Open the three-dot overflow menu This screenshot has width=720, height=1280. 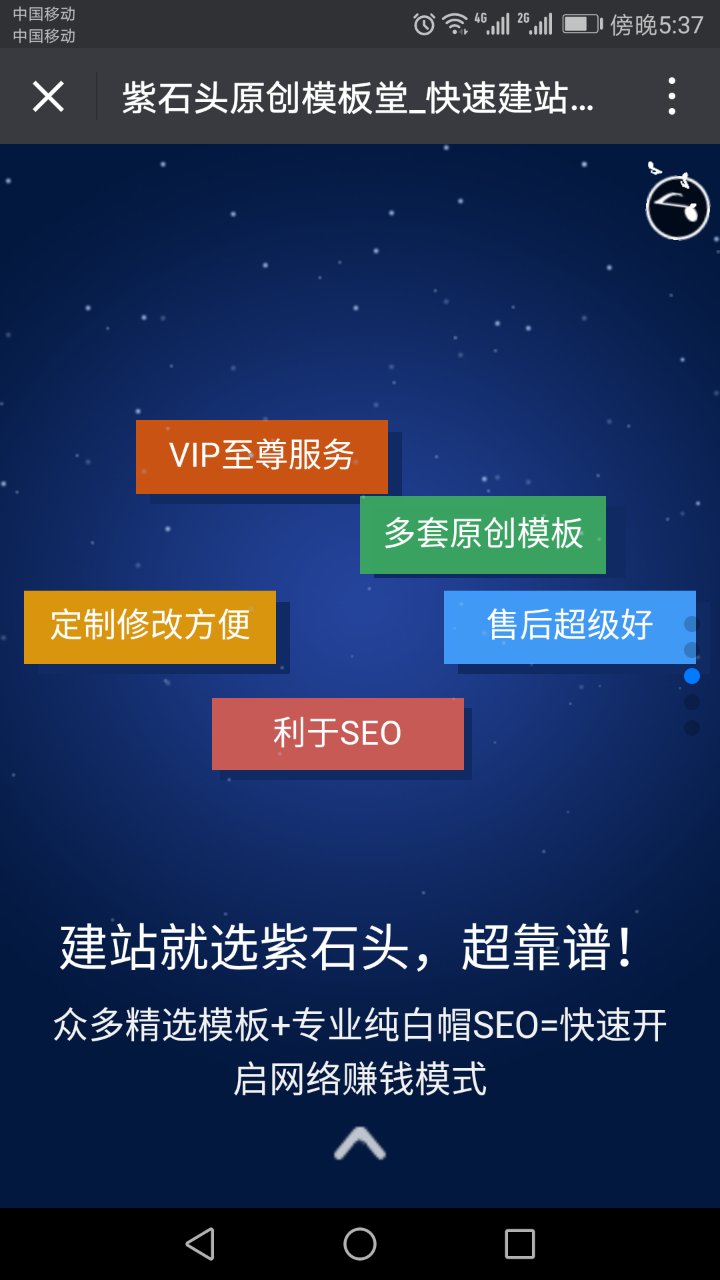click(671, 97)
